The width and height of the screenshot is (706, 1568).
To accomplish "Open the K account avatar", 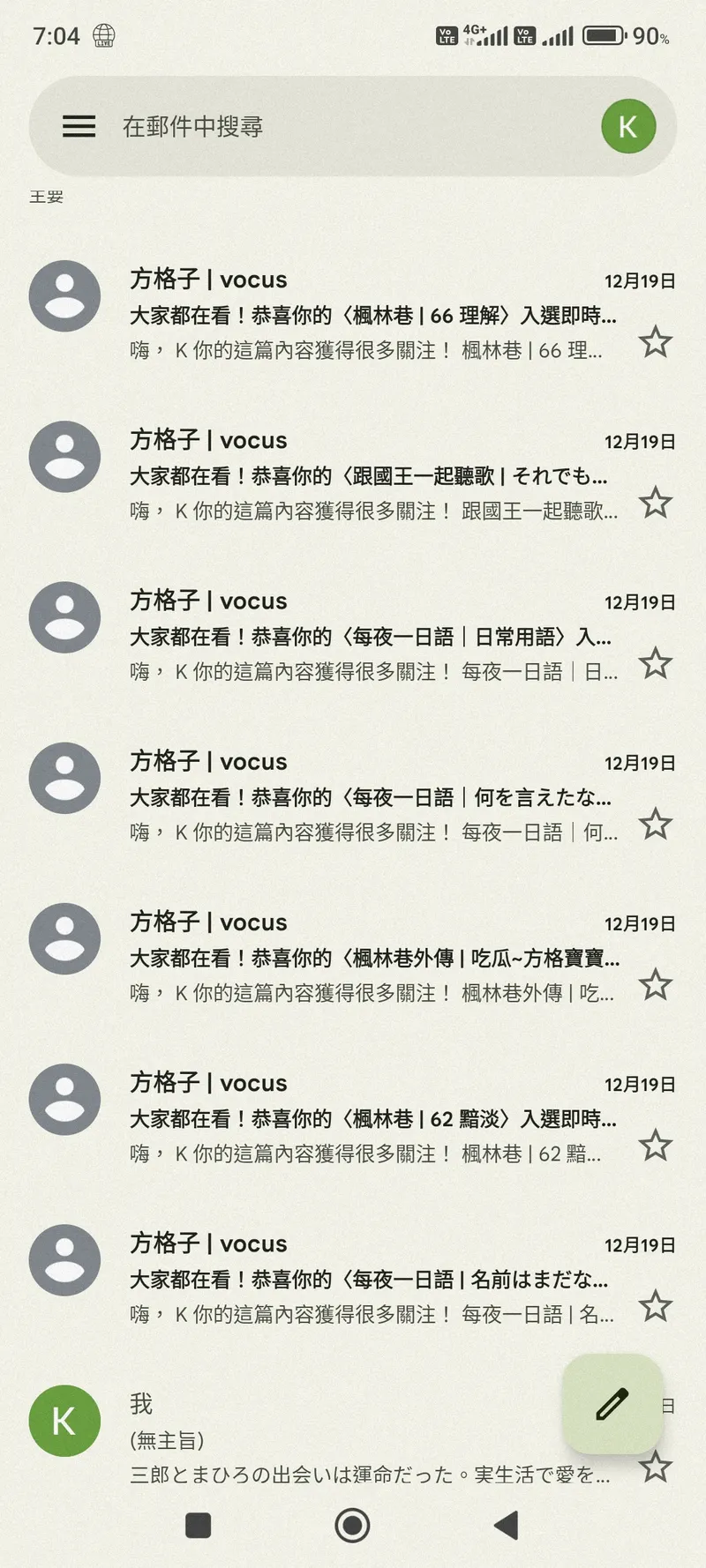I will point(627,126).
